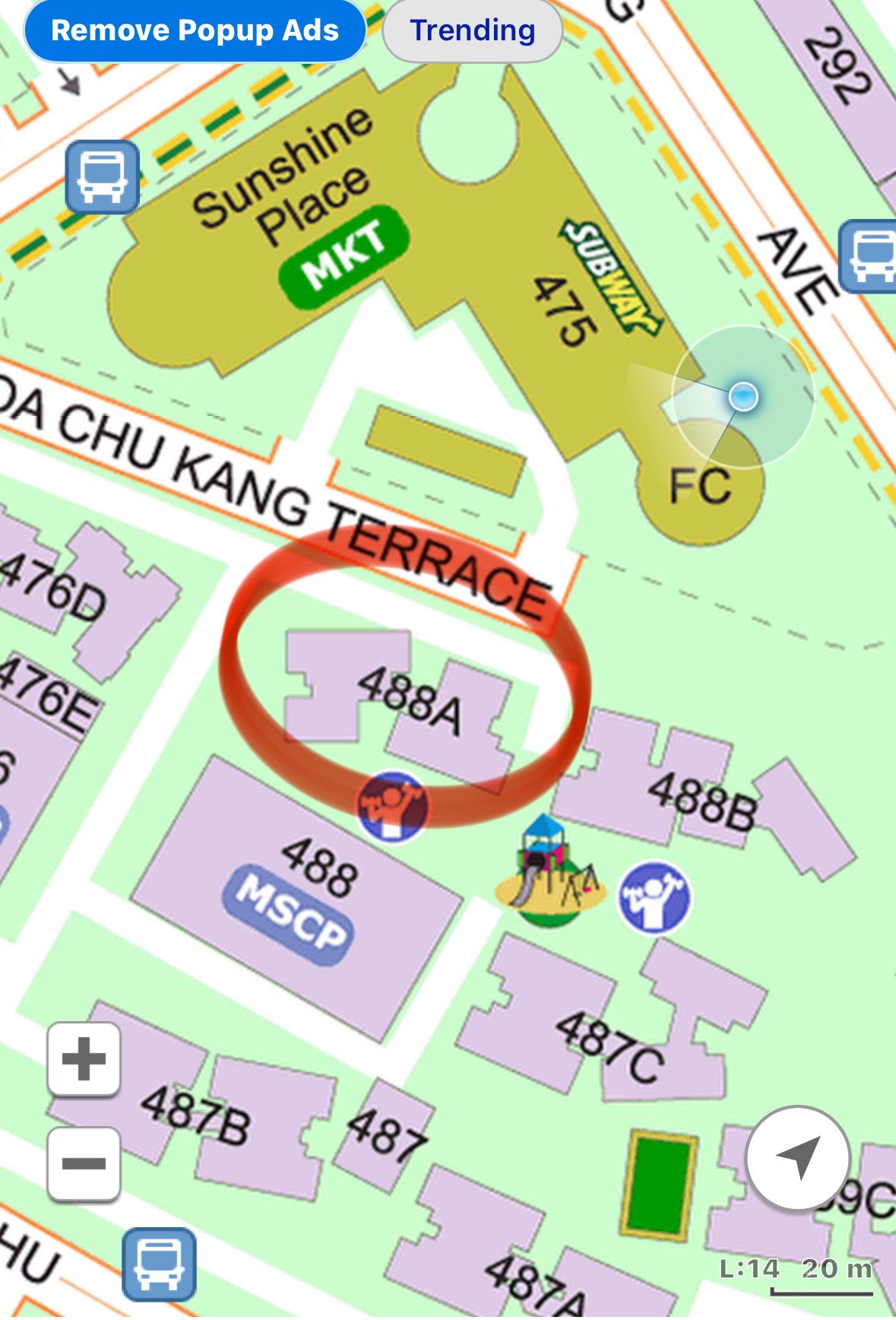The image size is (896, 1320).
Task: Center map on my current location
Action: [x=798, y=1157]
